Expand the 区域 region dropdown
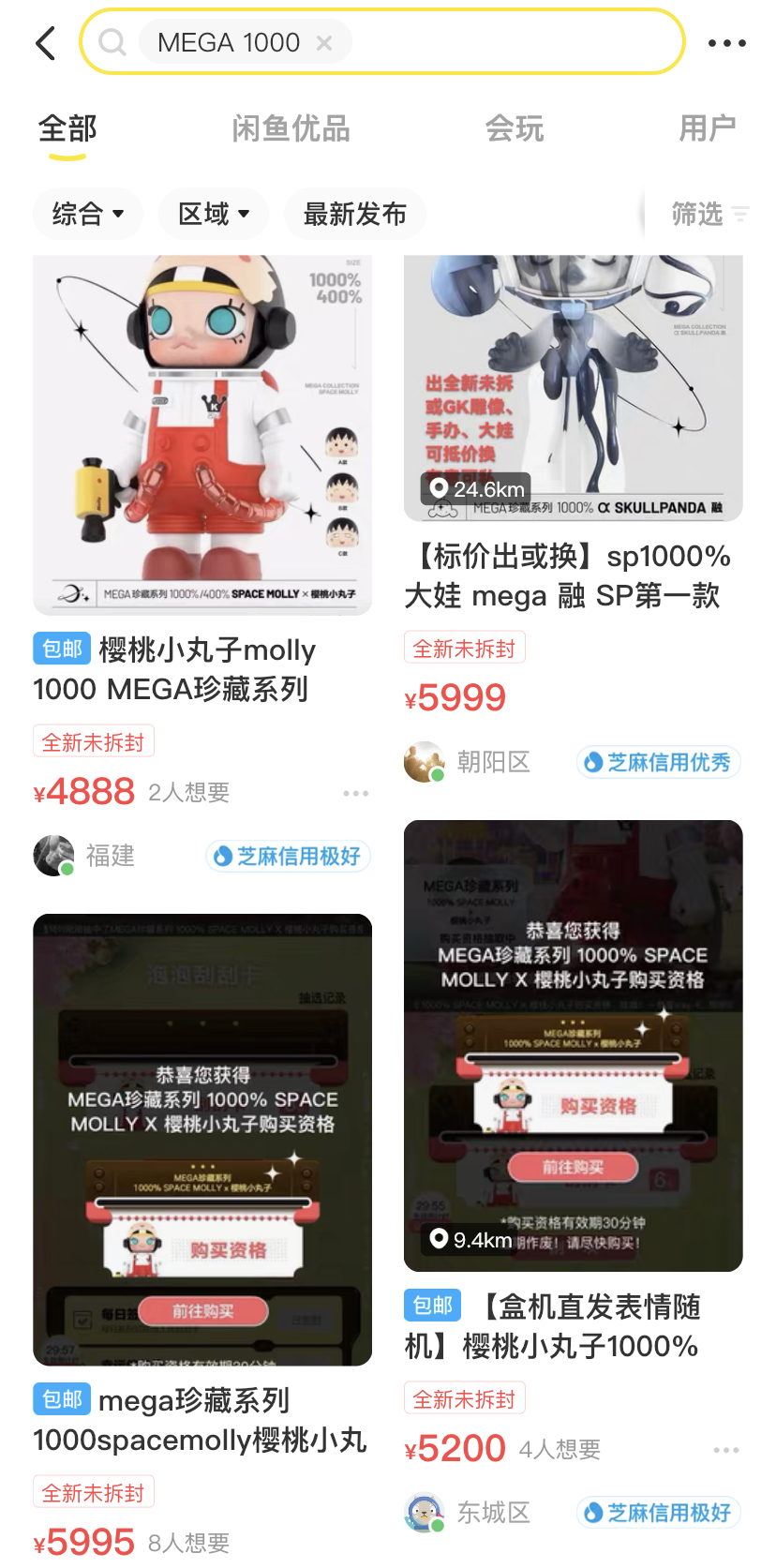 [214, 214]
